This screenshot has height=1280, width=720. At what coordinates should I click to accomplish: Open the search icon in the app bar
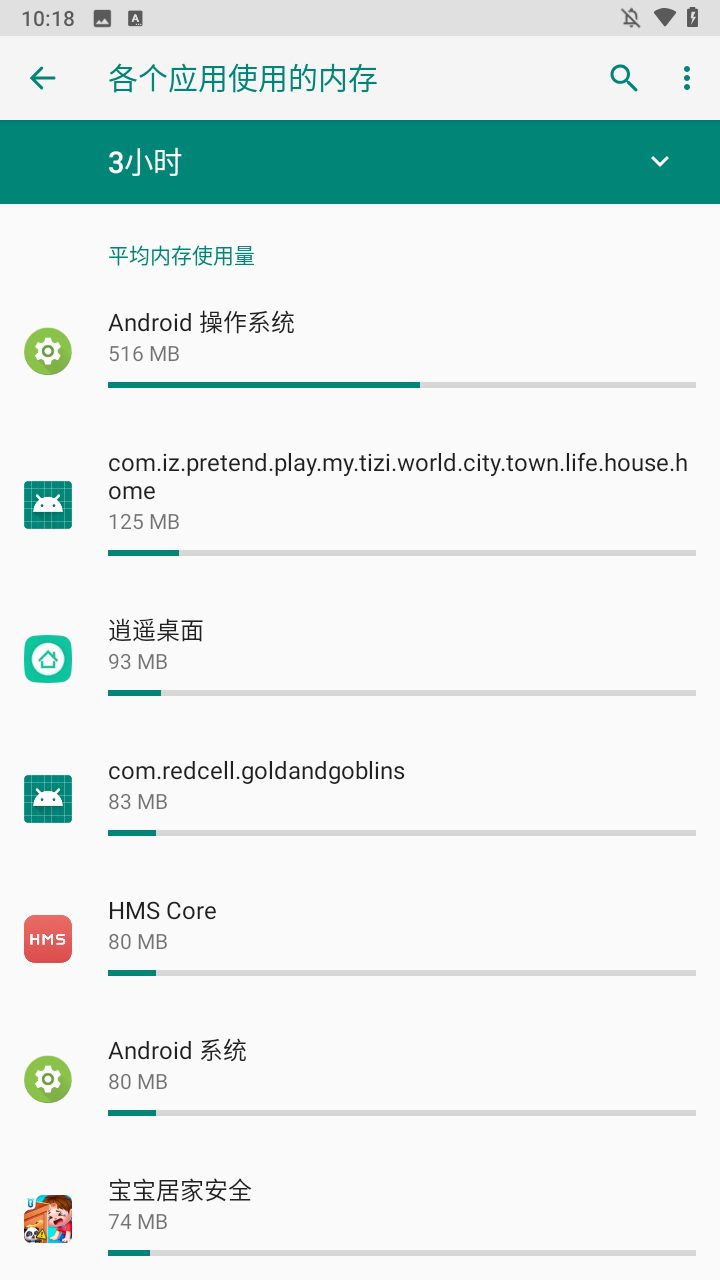pyautogui.click(x=624, y=77)
